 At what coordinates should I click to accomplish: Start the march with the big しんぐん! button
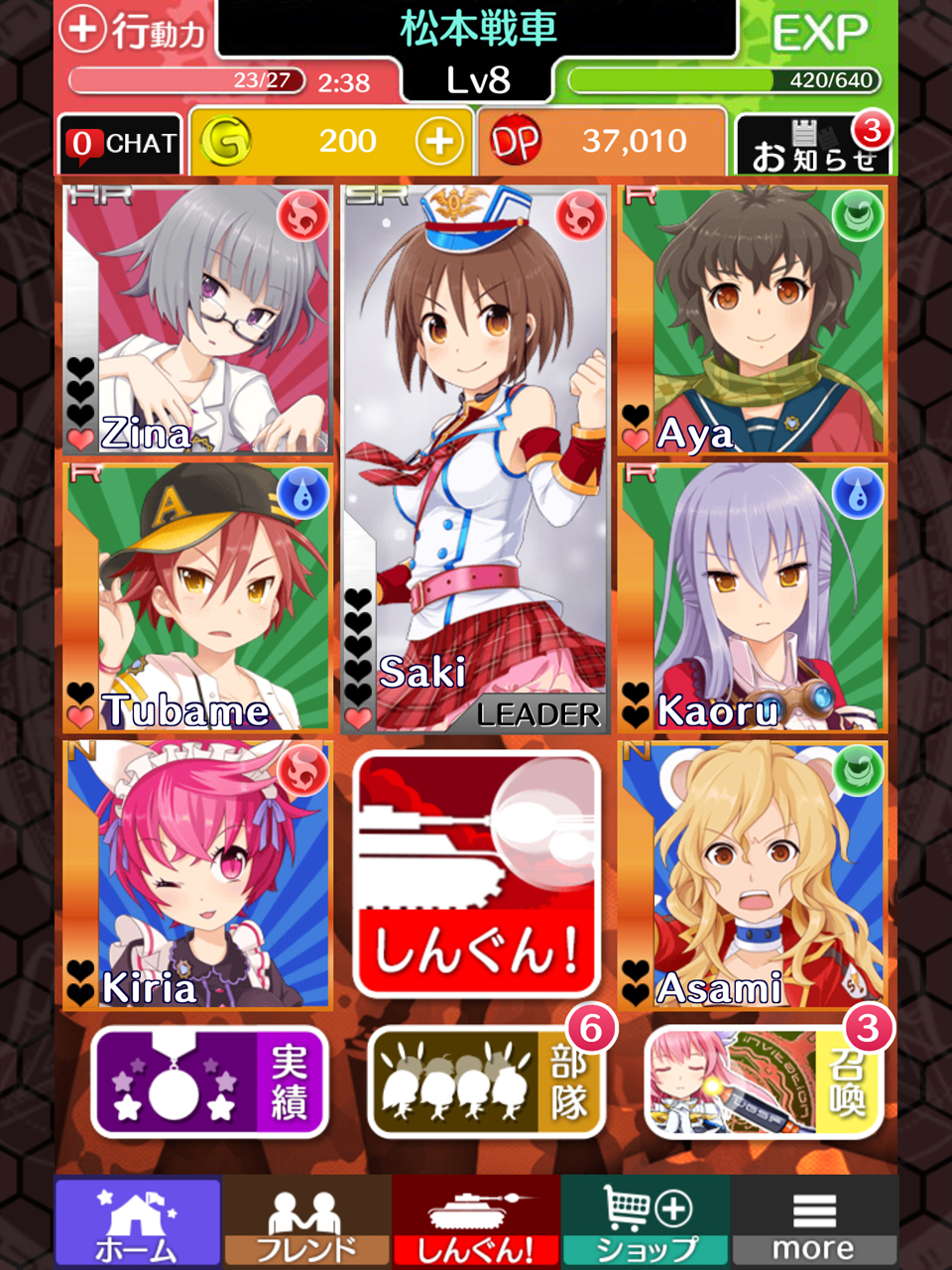pyautogui.click(x=476, y=875)
